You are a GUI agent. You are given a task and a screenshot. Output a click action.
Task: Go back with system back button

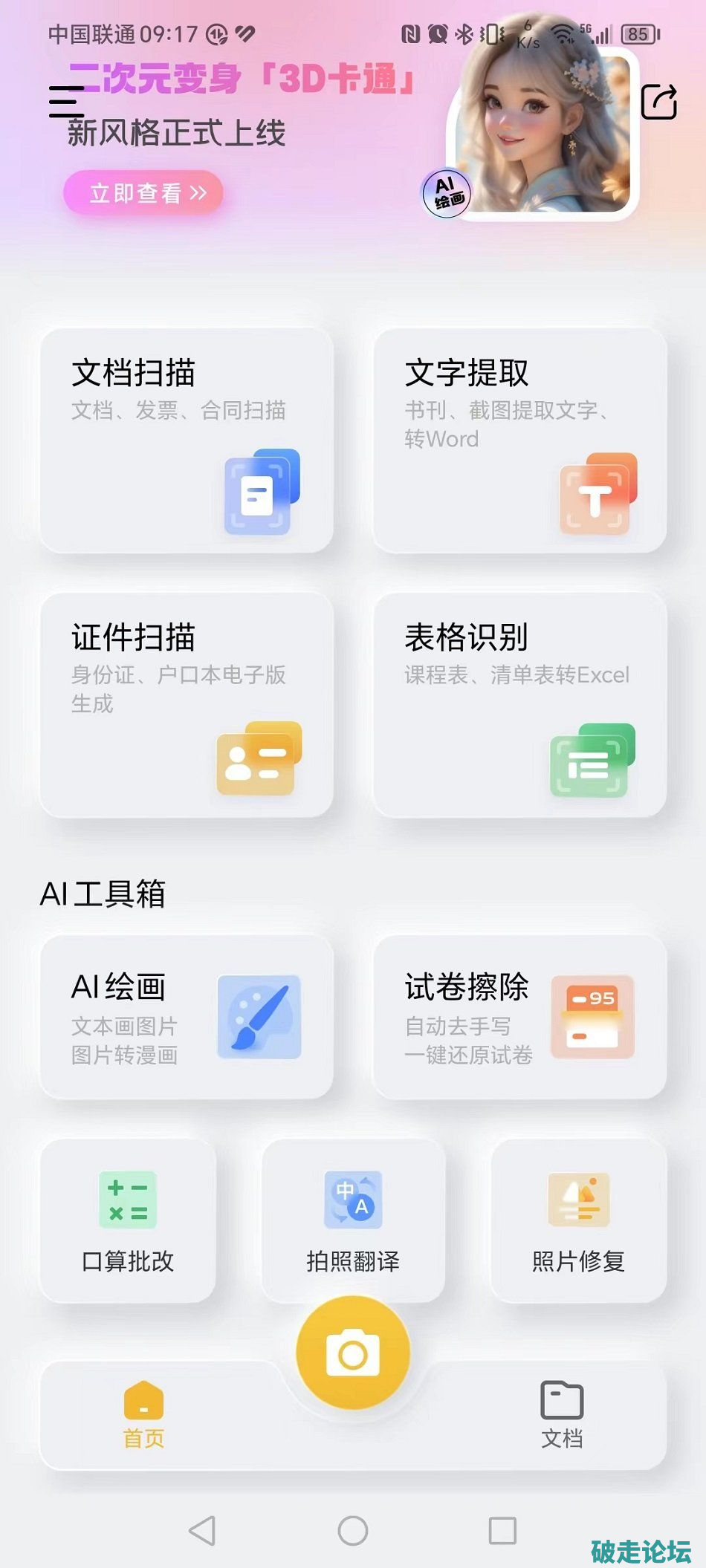tap(202, 1531)
